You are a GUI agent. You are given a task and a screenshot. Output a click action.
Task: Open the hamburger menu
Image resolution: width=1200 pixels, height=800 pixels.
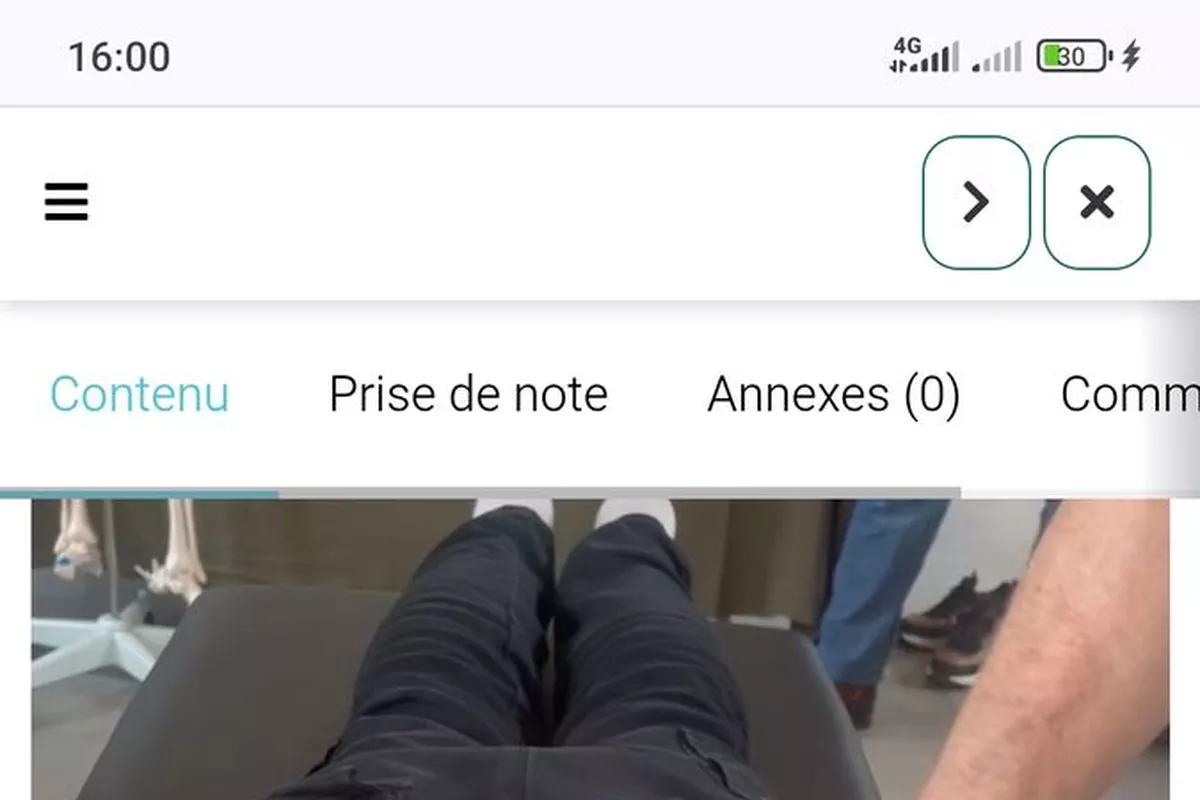[x=67, y=202]
